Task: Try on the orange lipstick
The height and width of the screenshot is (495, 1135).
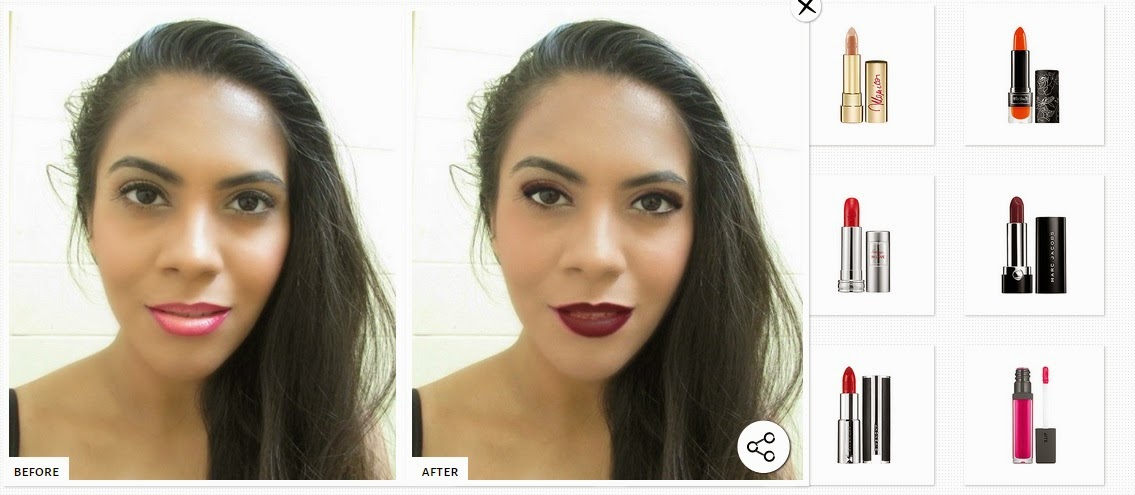Action: point(1033,75)
